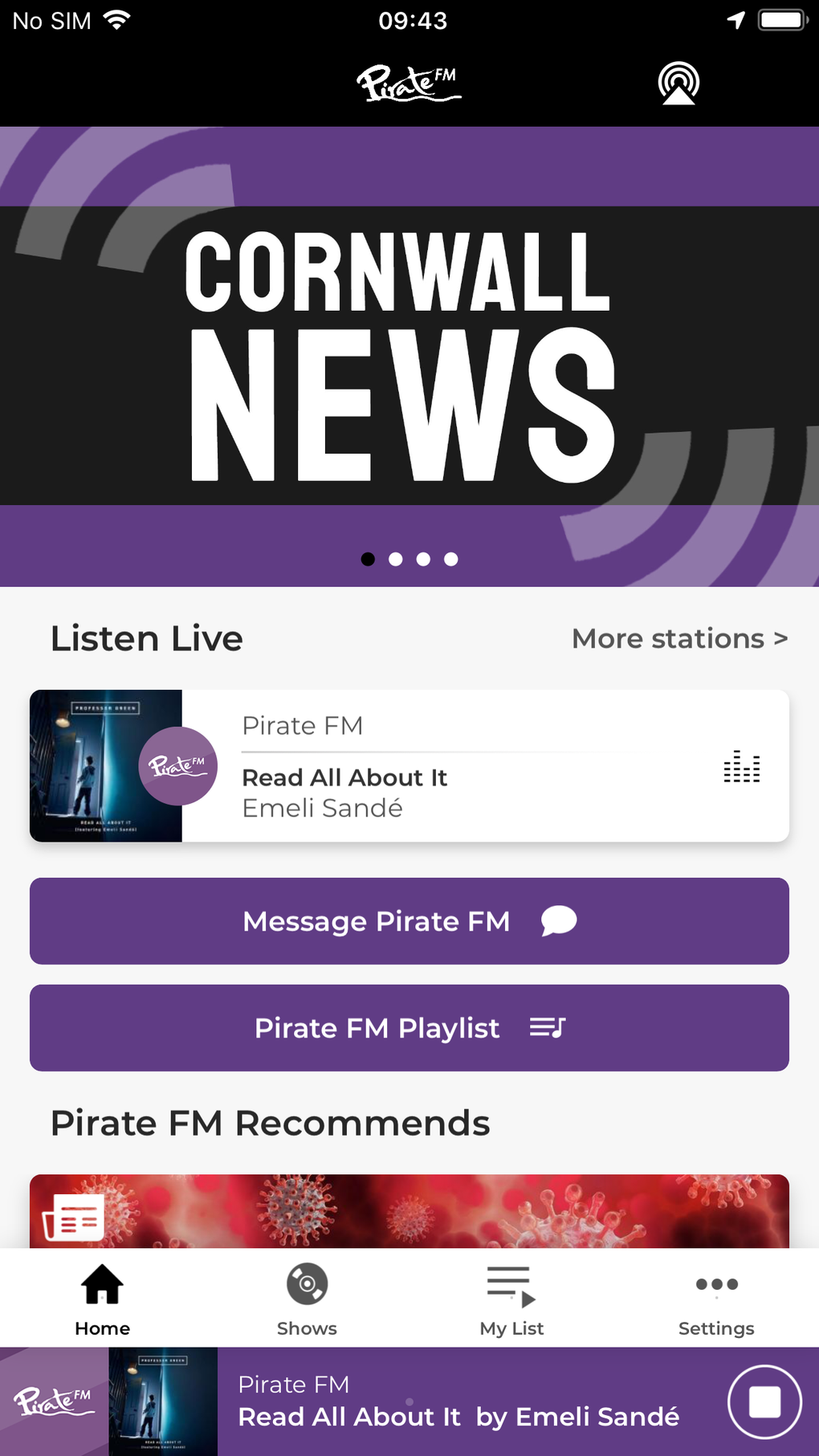Stop playback with the stop button
Viewport: 819px width, 1456px height.
coord(764,1401)
